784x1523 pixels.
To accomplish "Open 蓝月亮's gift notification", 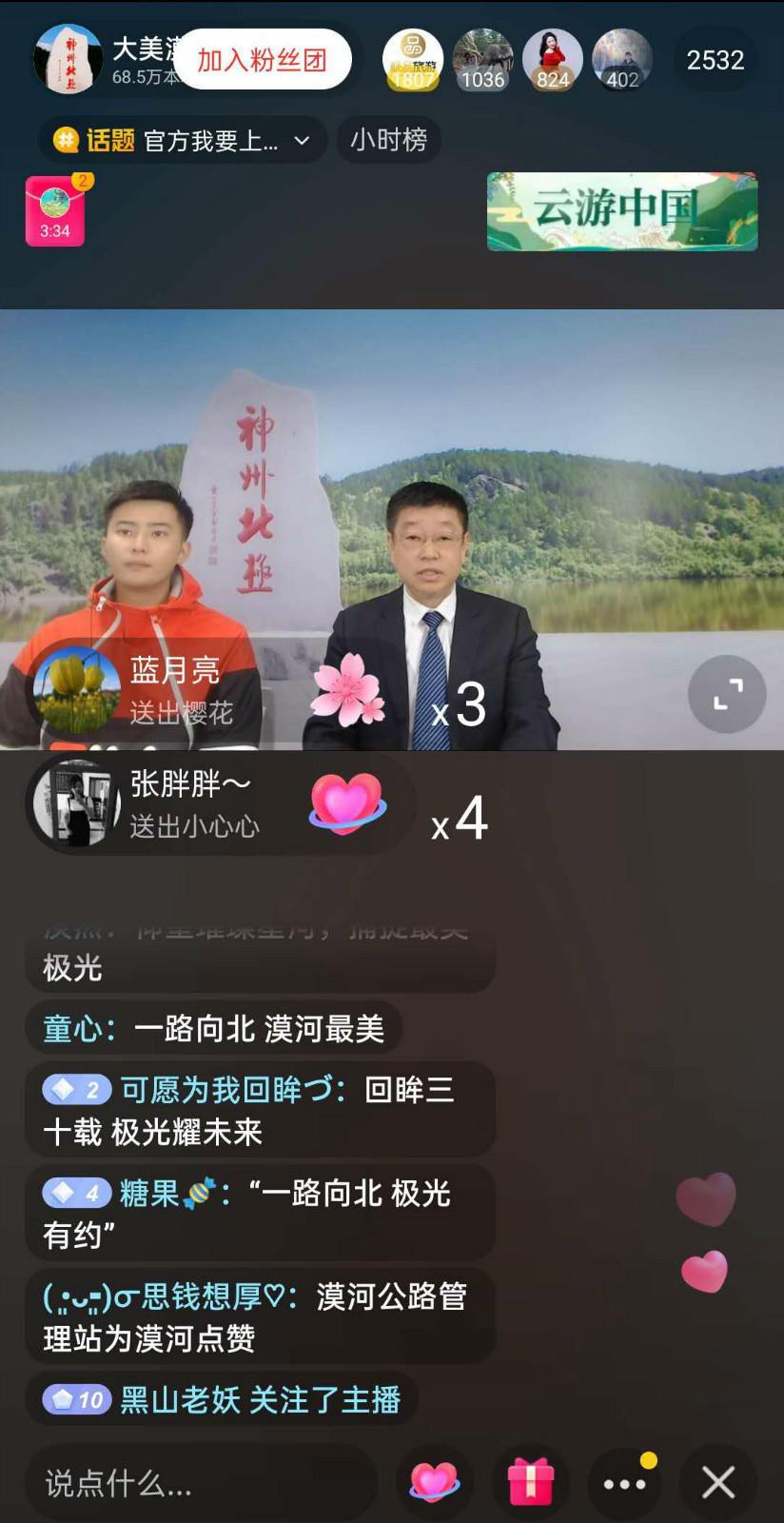I will 143,690.
